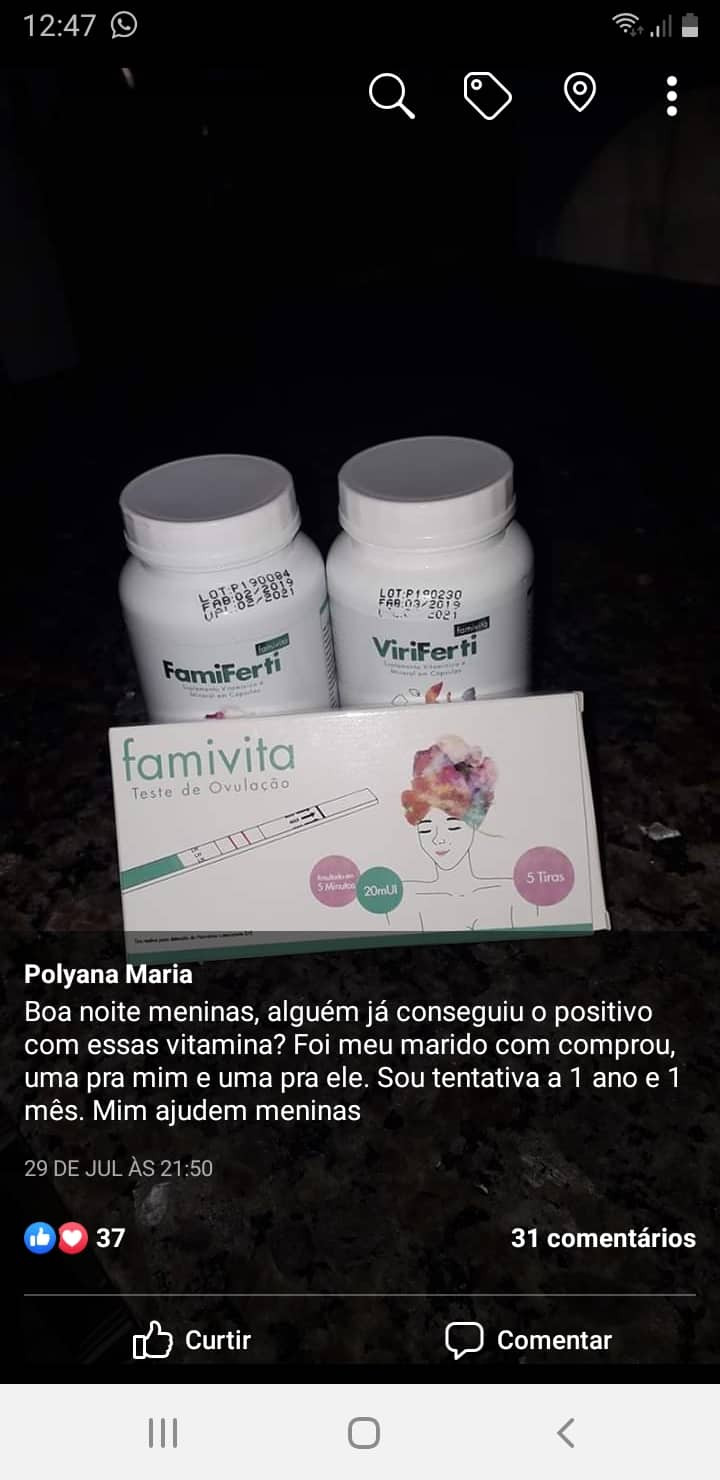Go back with system back button
This screenshot has width=720, height=1480.
tap(565, 1433)
